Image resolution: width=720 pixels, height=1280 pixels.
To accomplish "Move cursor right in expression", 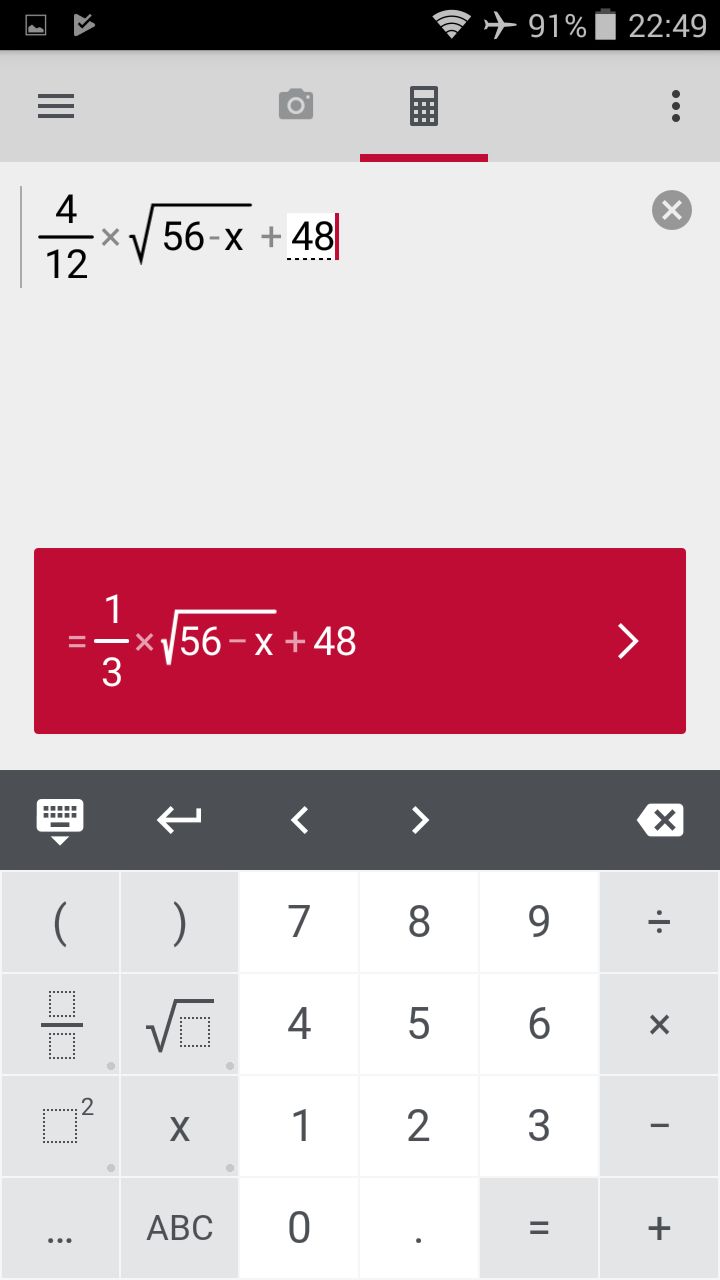I will coord(420,821).
